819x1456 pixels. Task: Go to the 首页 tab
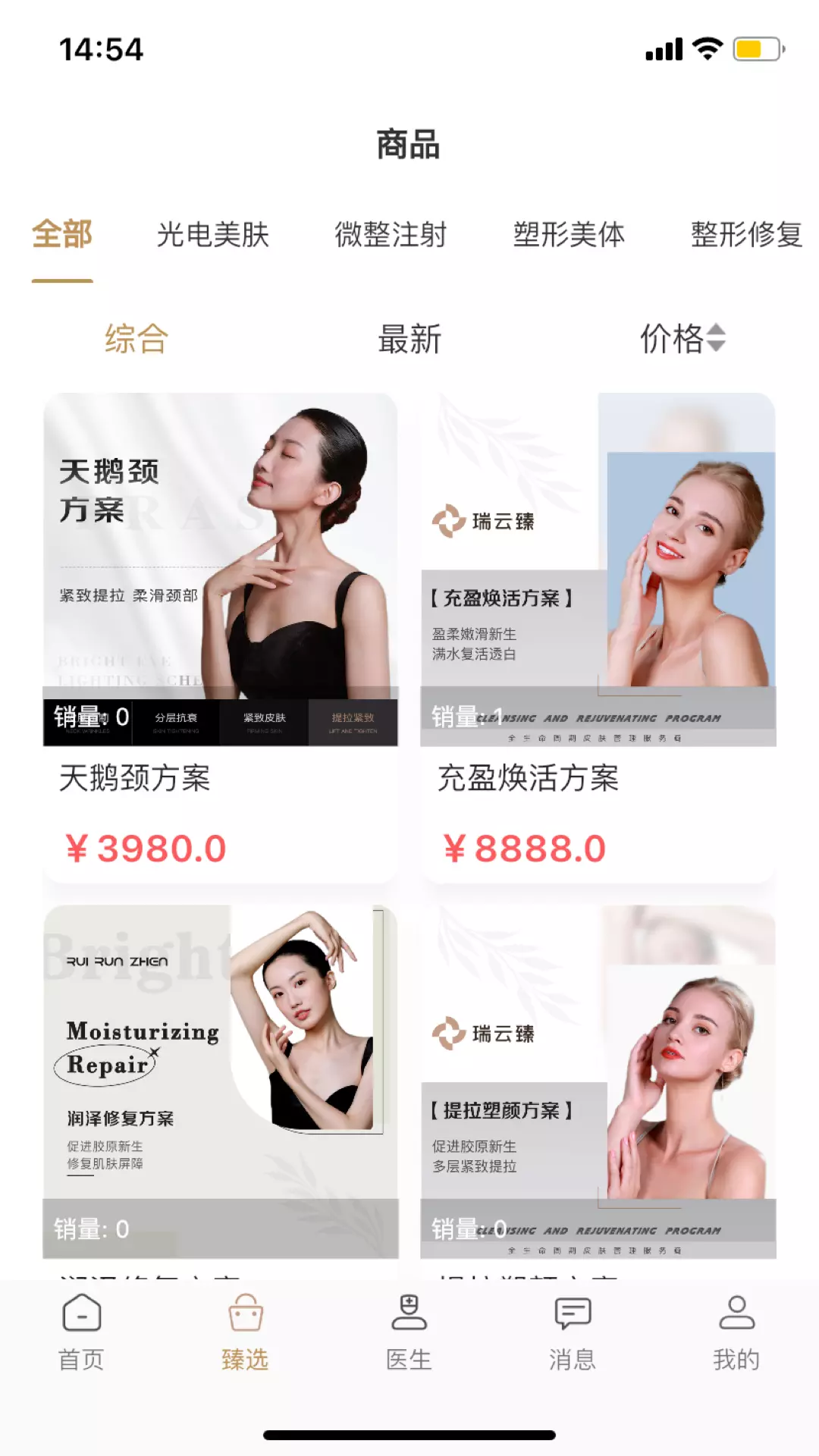82,1333
